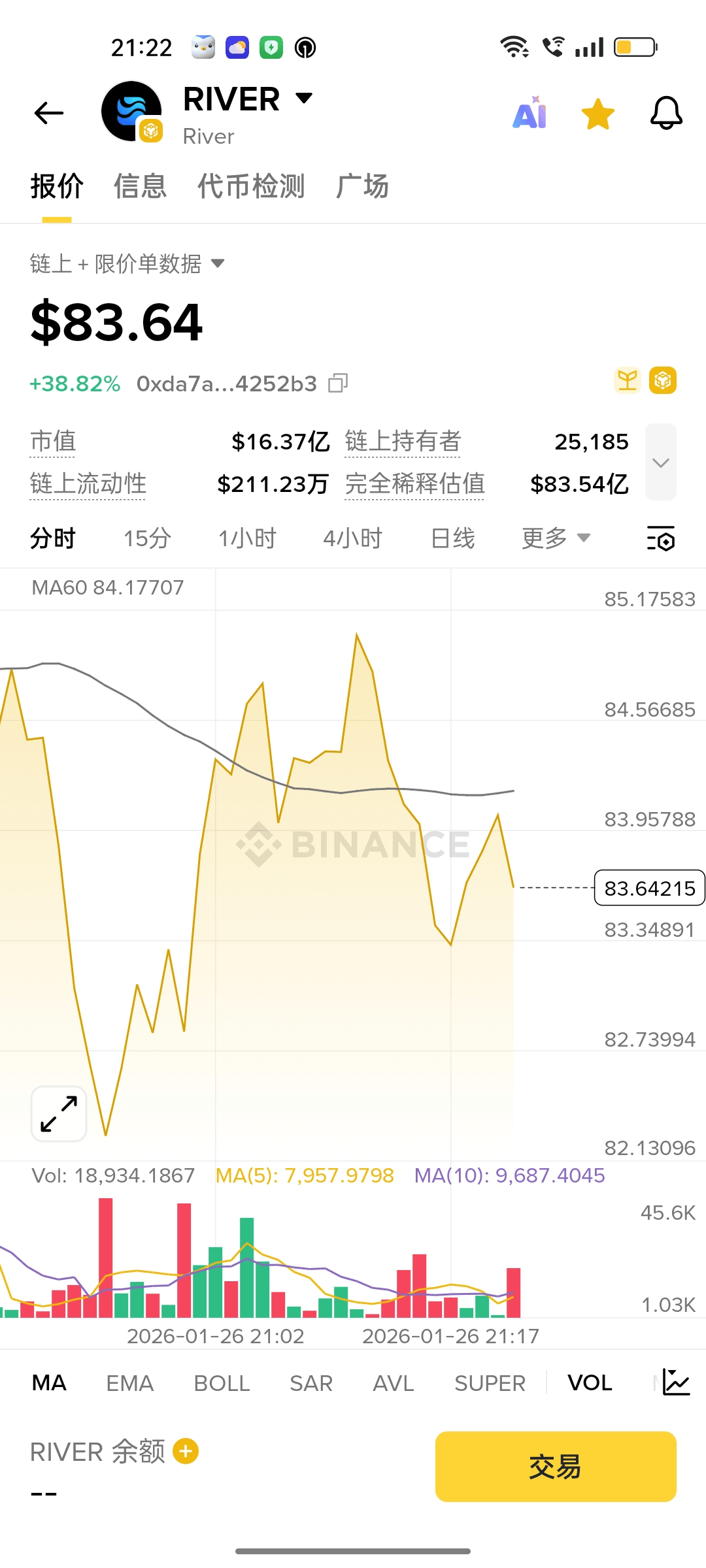Open price alert bell
This screenshot has width=706, height=1568.
click(x=666, y=114)
